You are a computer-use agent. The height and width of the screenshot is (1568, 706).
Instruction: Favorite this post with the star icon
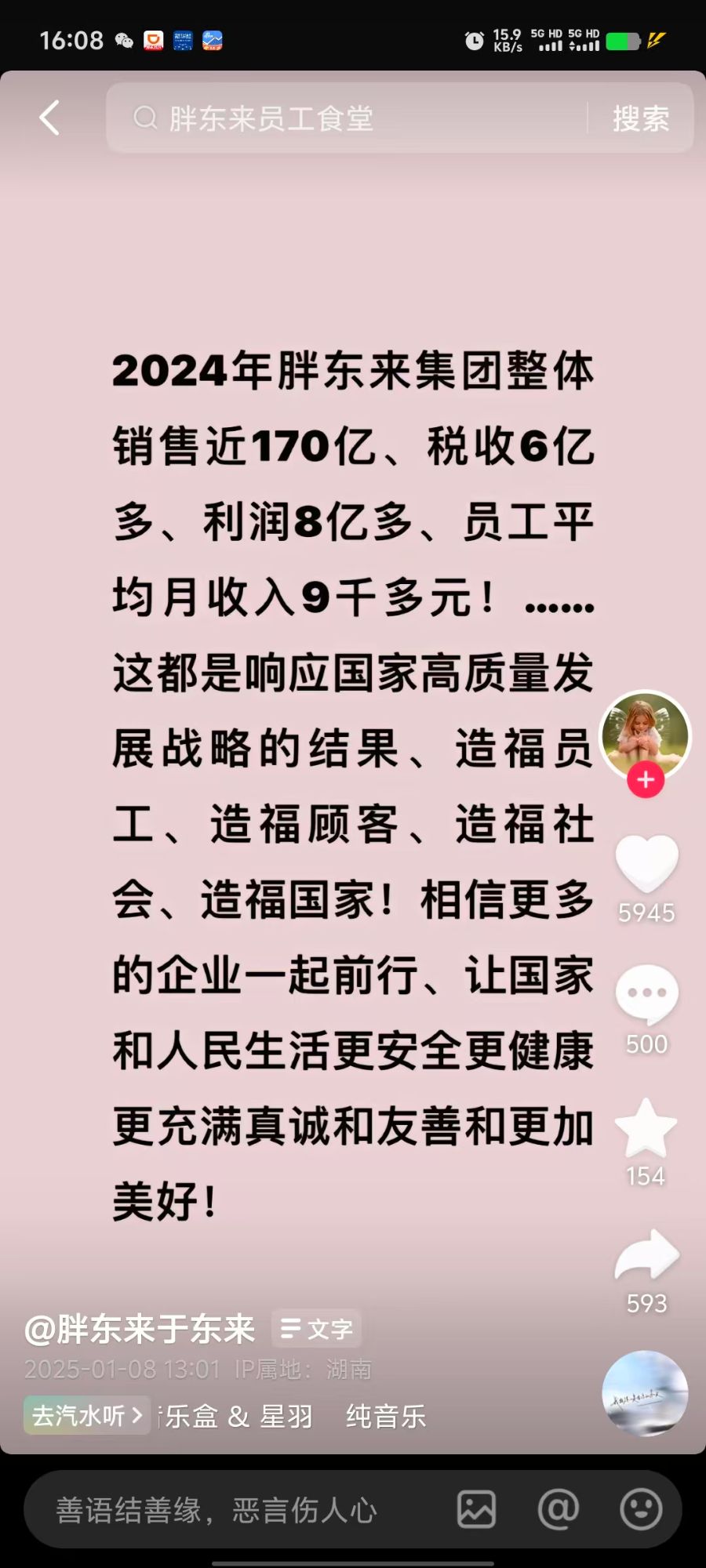click(x=646, y=1127)
